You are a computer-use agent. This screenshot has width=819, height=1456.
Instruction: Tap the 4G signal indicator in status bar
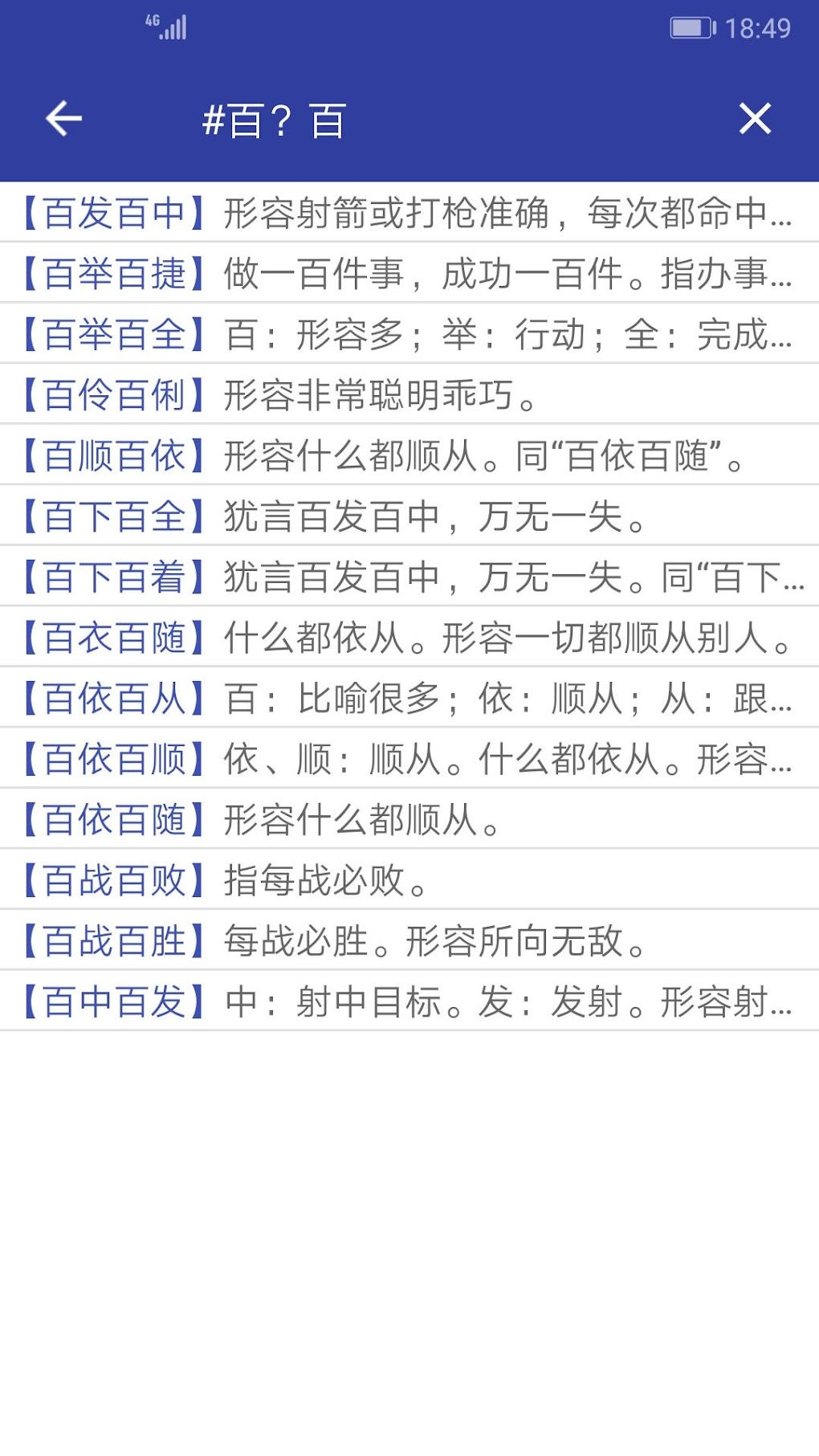click(167, 27)
